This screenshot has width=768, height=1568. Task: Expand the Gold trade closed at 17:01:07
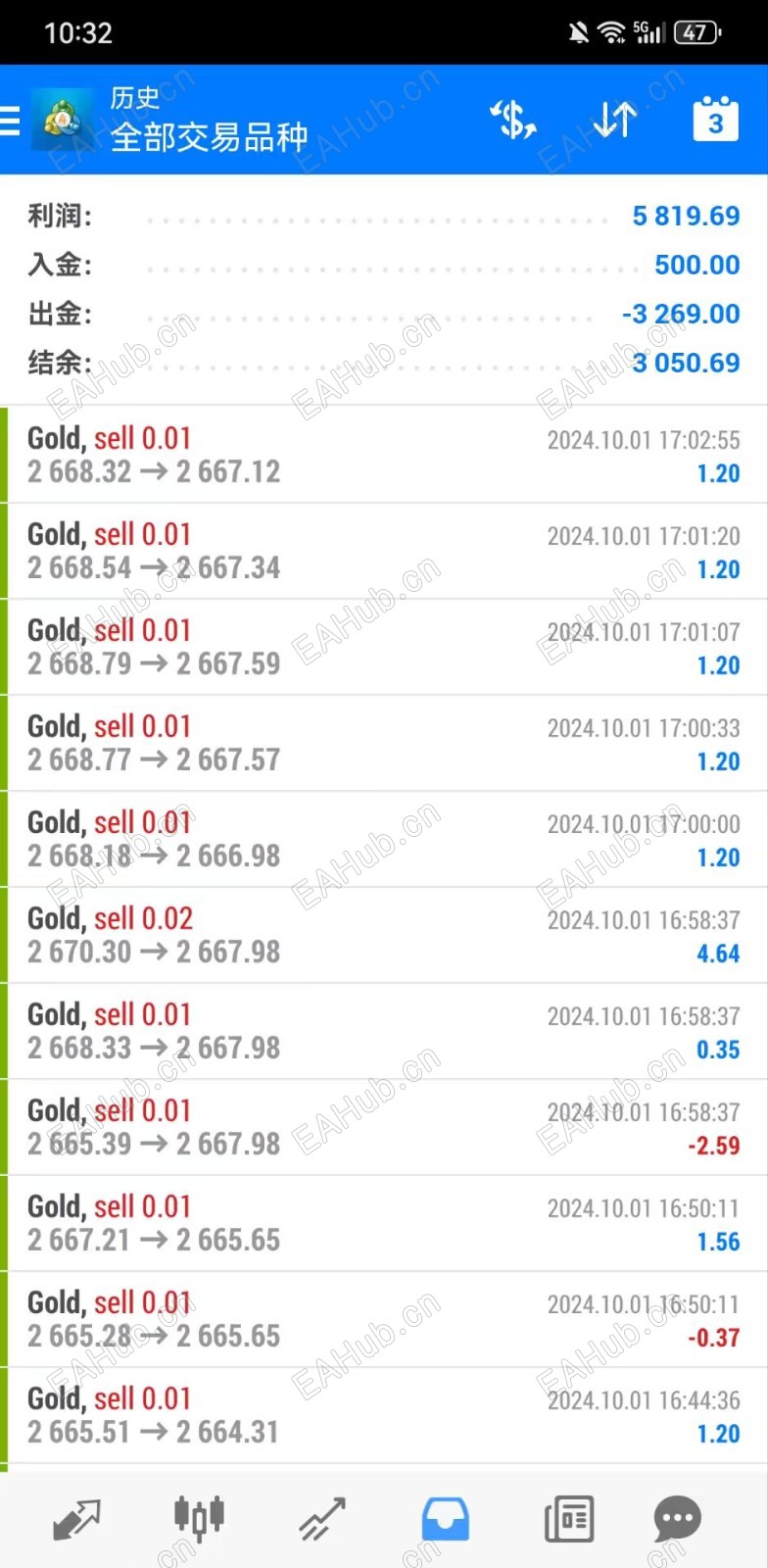point(384,647)
